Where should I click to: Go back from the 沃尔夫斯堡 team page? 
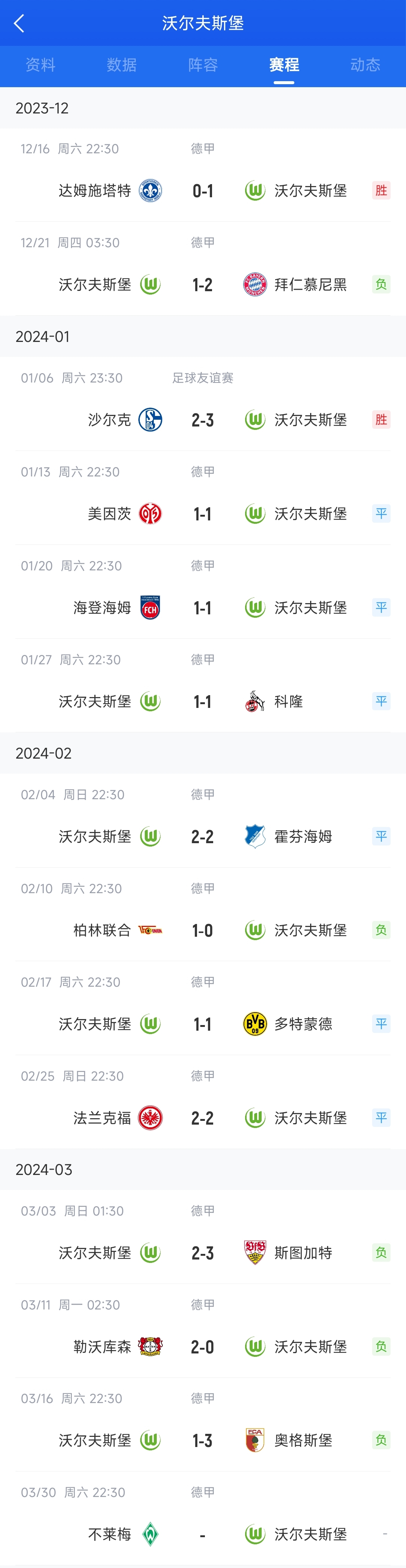19,24
